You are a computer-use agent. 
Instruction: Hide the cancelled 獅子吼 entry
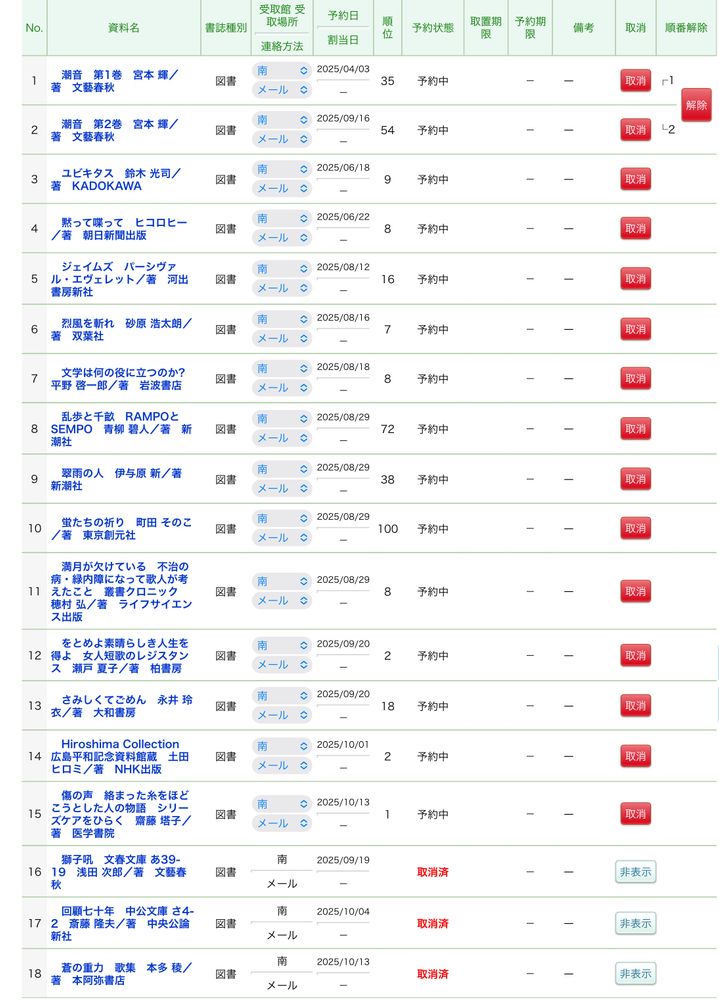point(635,872)
